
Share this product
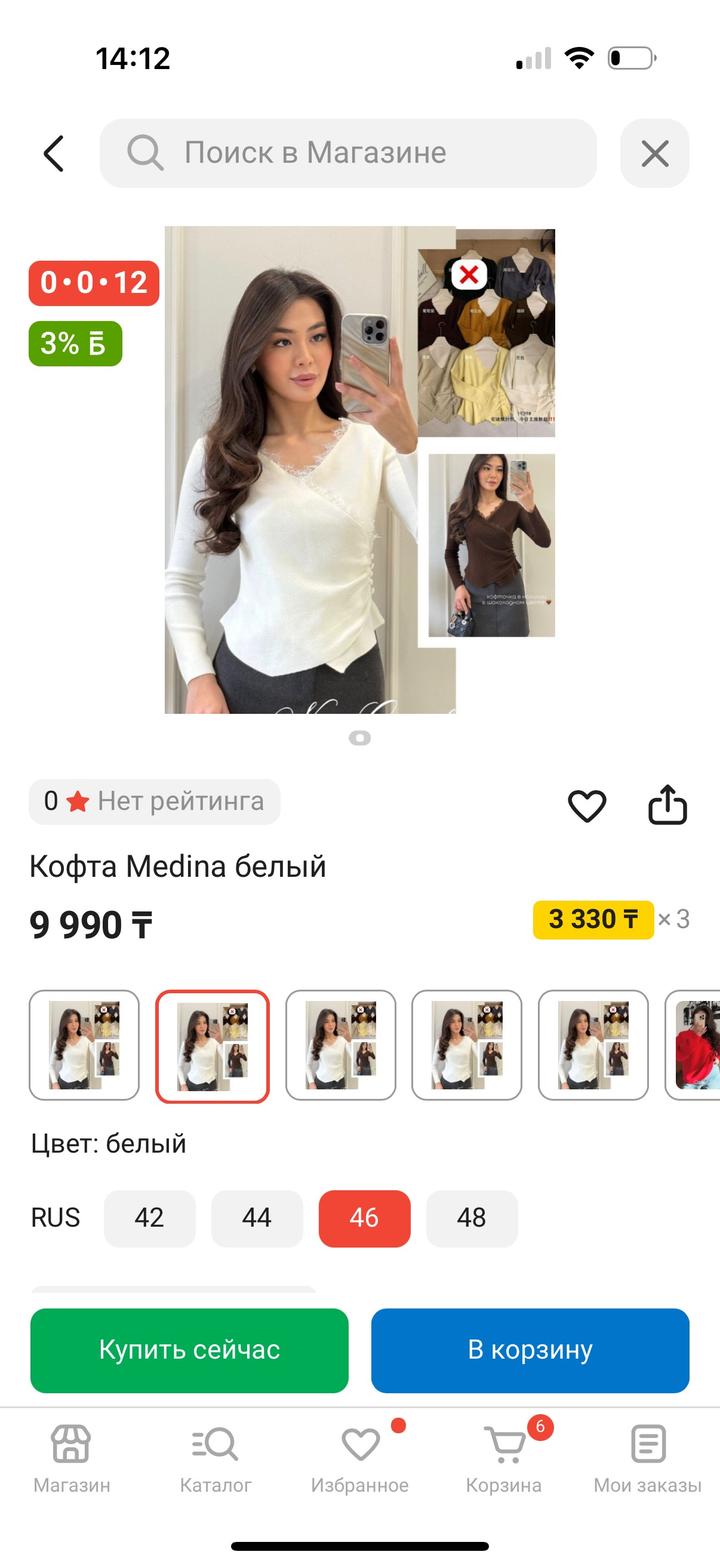pyautogui.click(x=667, y=805)
